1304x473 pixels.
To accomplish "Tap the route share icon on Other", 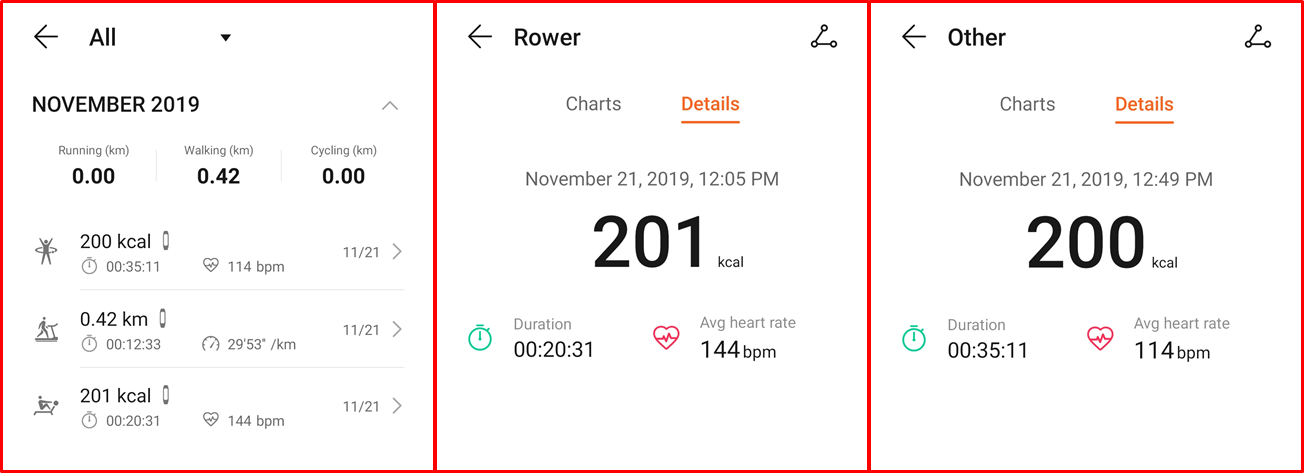I will coord(1258,38).
